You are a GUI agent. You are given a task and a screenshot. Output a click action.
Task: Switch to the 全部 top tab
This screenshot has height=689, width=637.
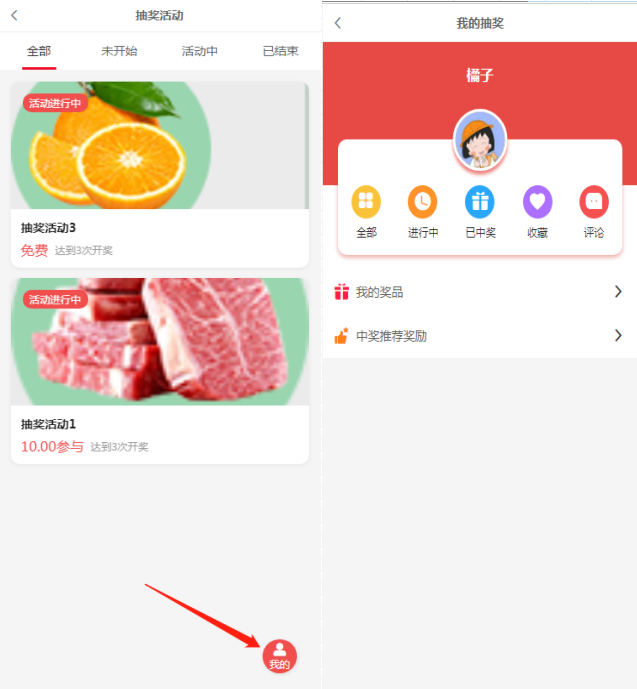pos(39,51)
